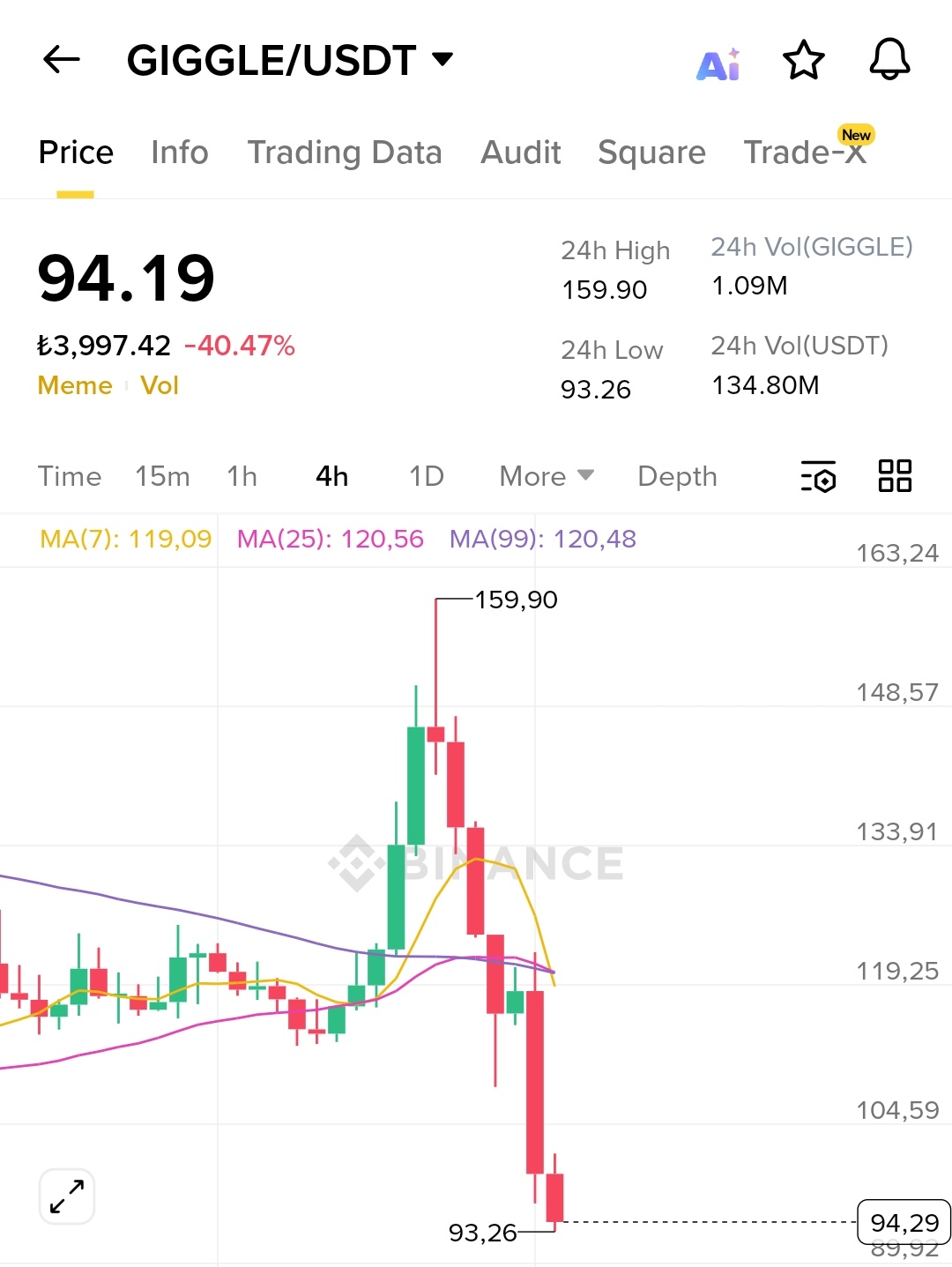Select the 15m chart interval

pyautogui.click(x=162, y=476)
